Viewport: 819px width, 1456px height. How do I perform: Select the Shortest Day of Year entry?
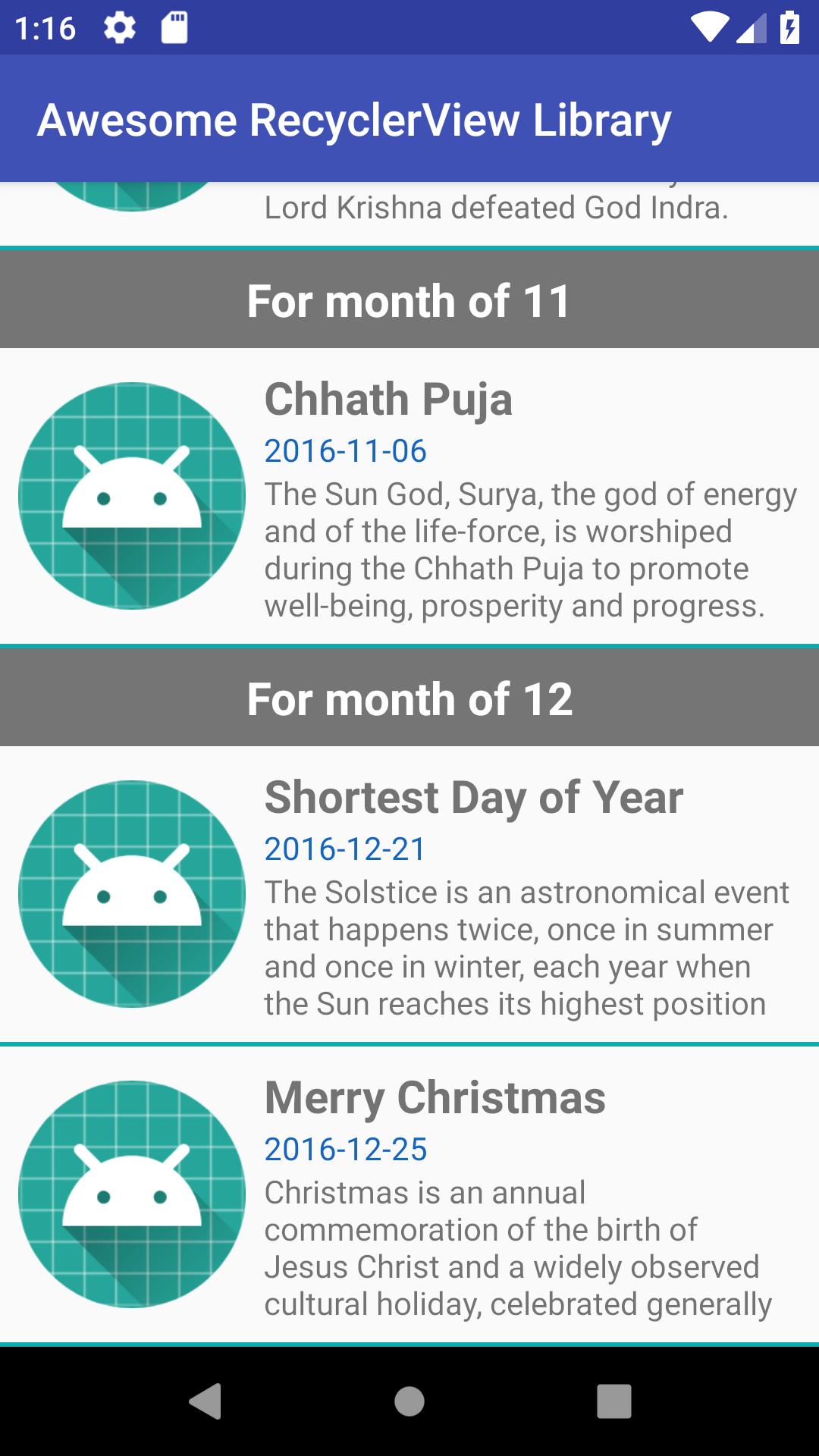409,894
